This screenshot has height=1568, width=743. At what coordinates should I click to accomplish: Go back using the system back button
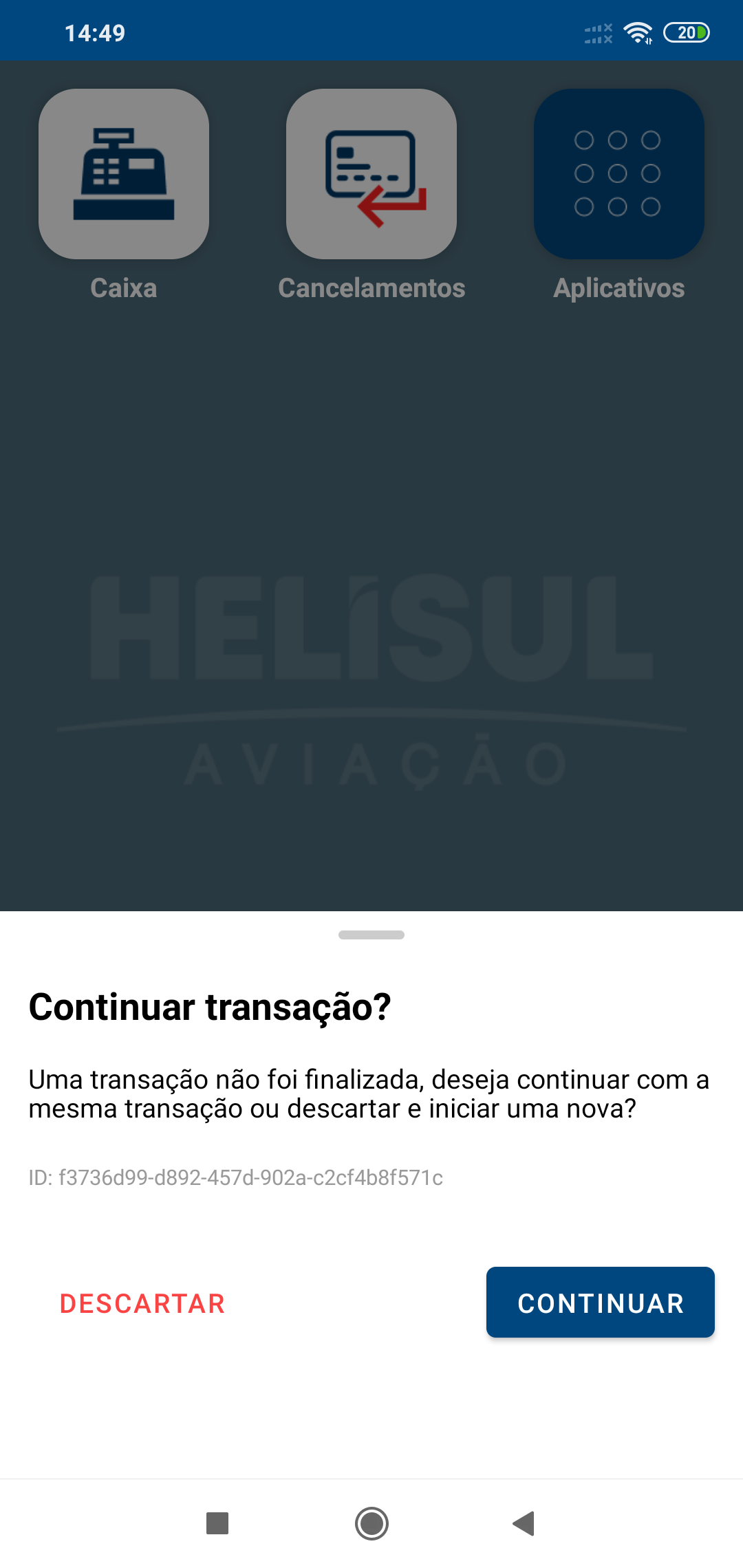[524, 1523]
